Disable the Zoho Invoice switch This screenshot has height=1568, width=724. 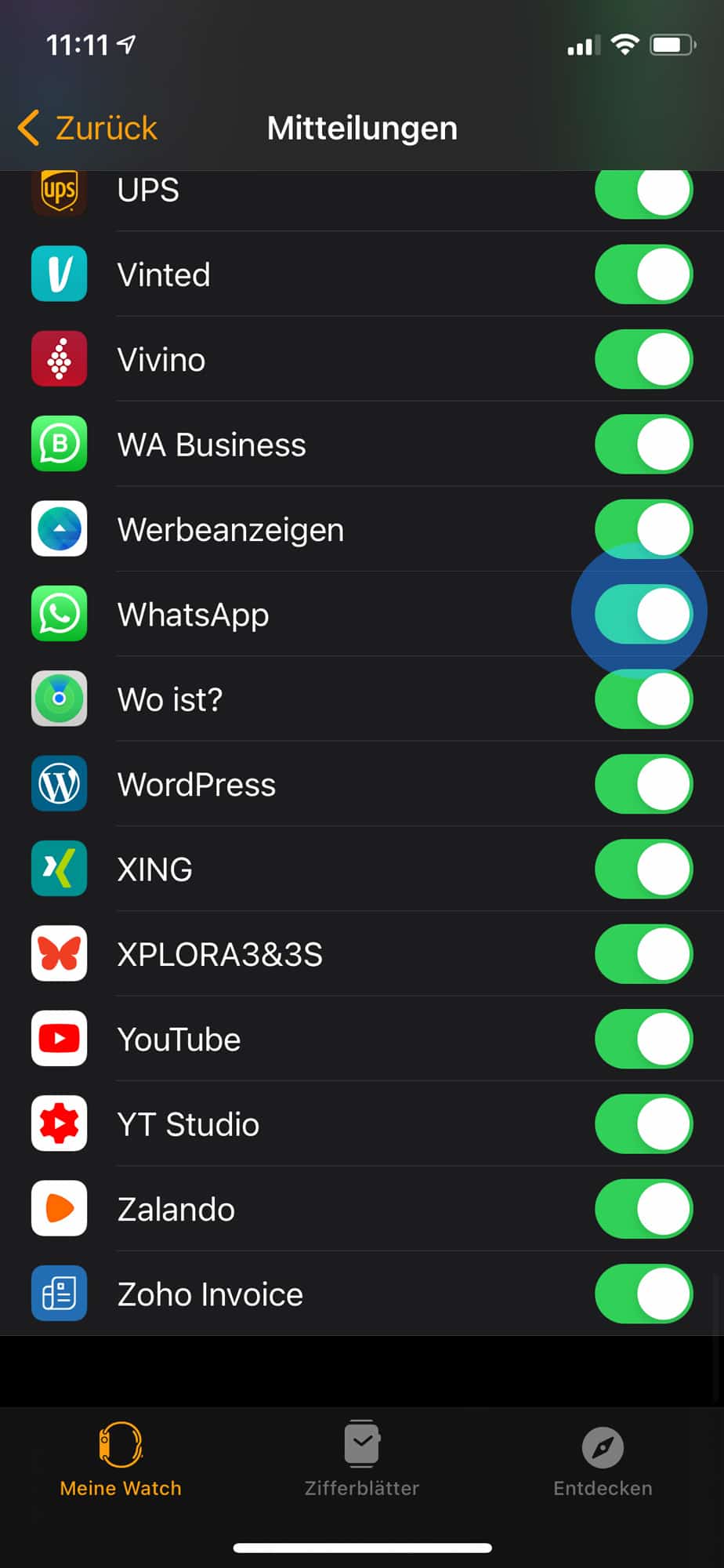[643, 1294]
